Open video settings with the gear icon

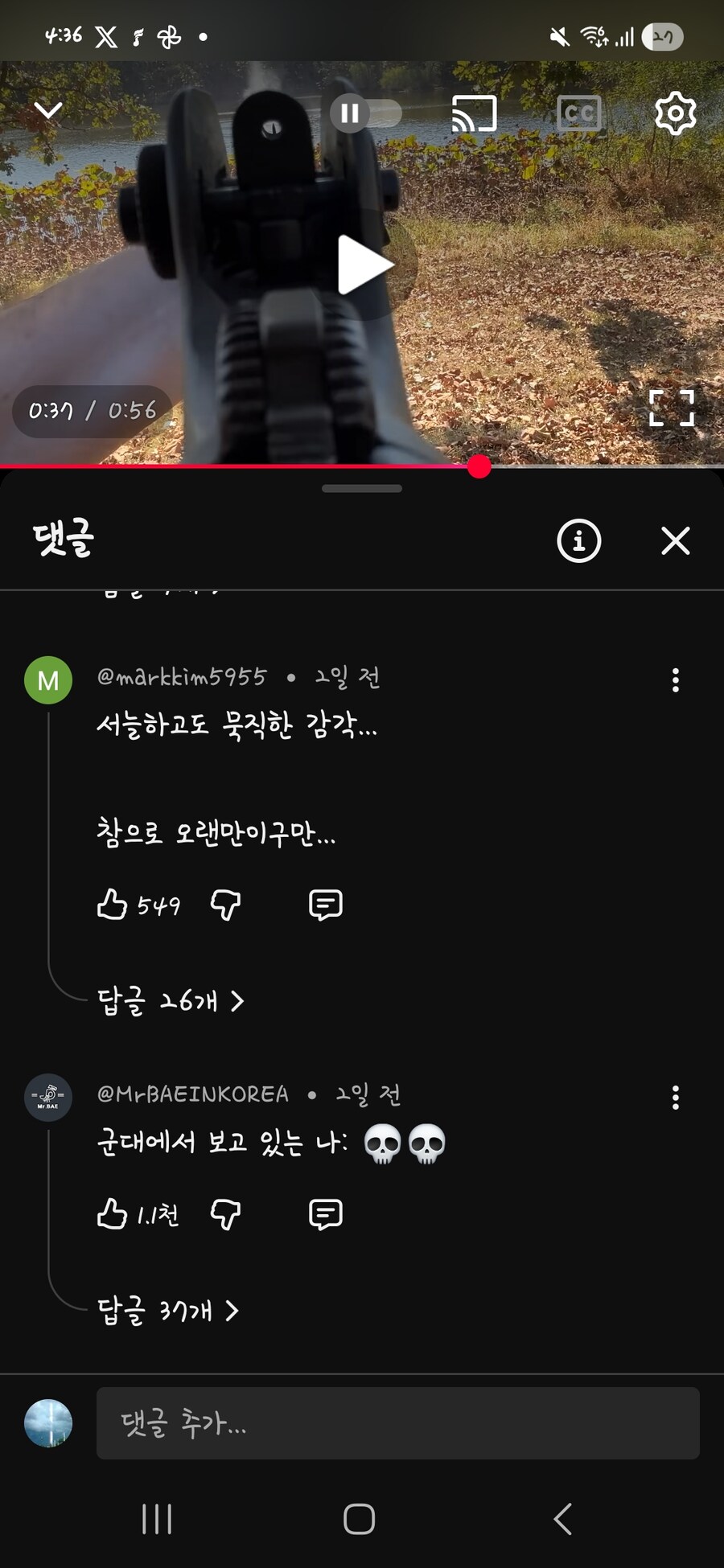(x=675, y=113)
